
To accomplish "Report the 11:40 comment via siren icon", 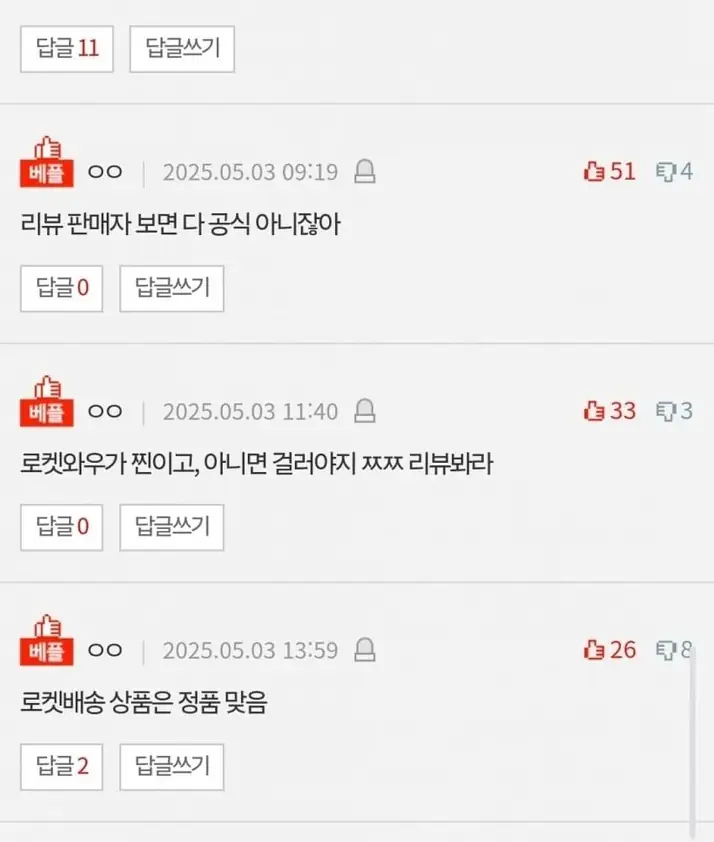I will (365, 411).
